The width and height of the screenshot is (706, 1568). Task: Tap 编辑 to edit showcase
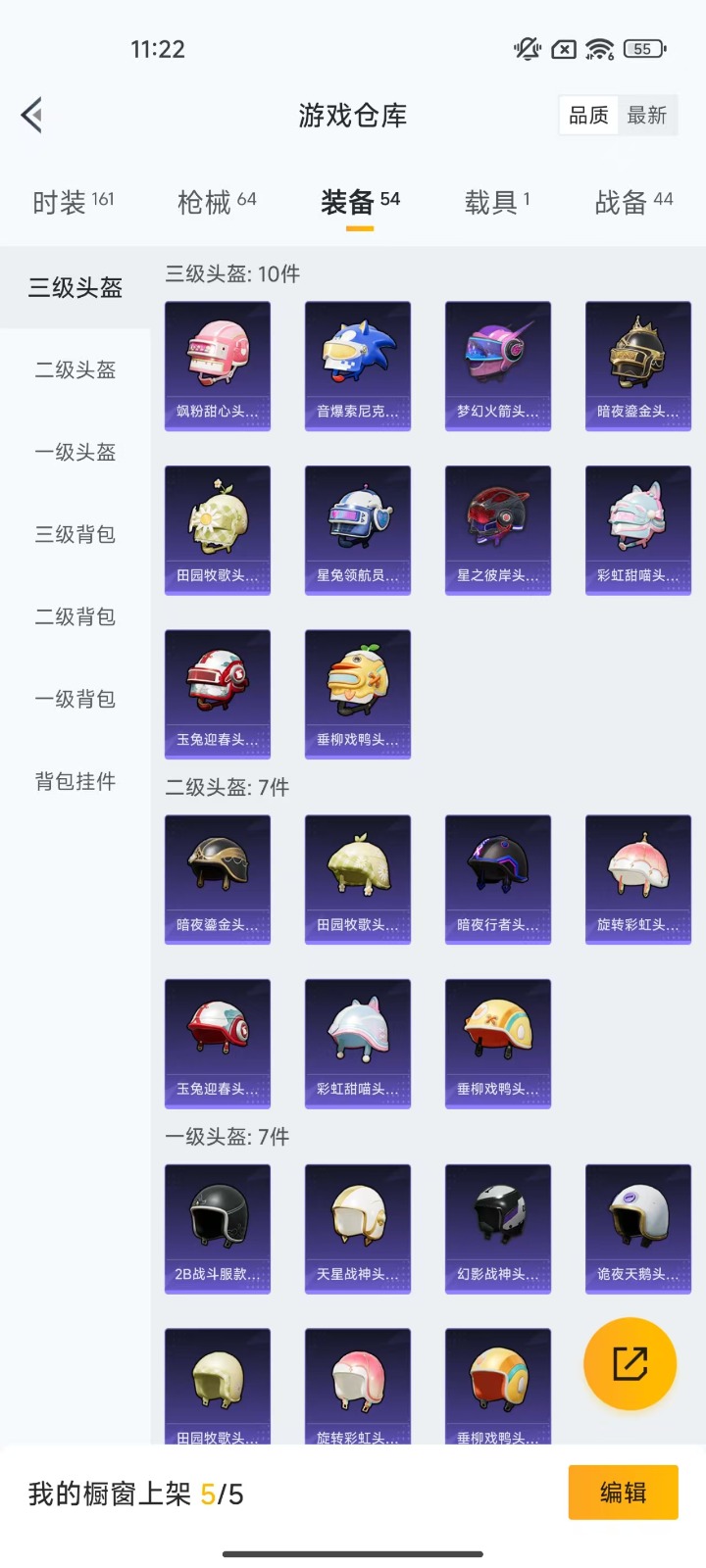[623, 1492]
